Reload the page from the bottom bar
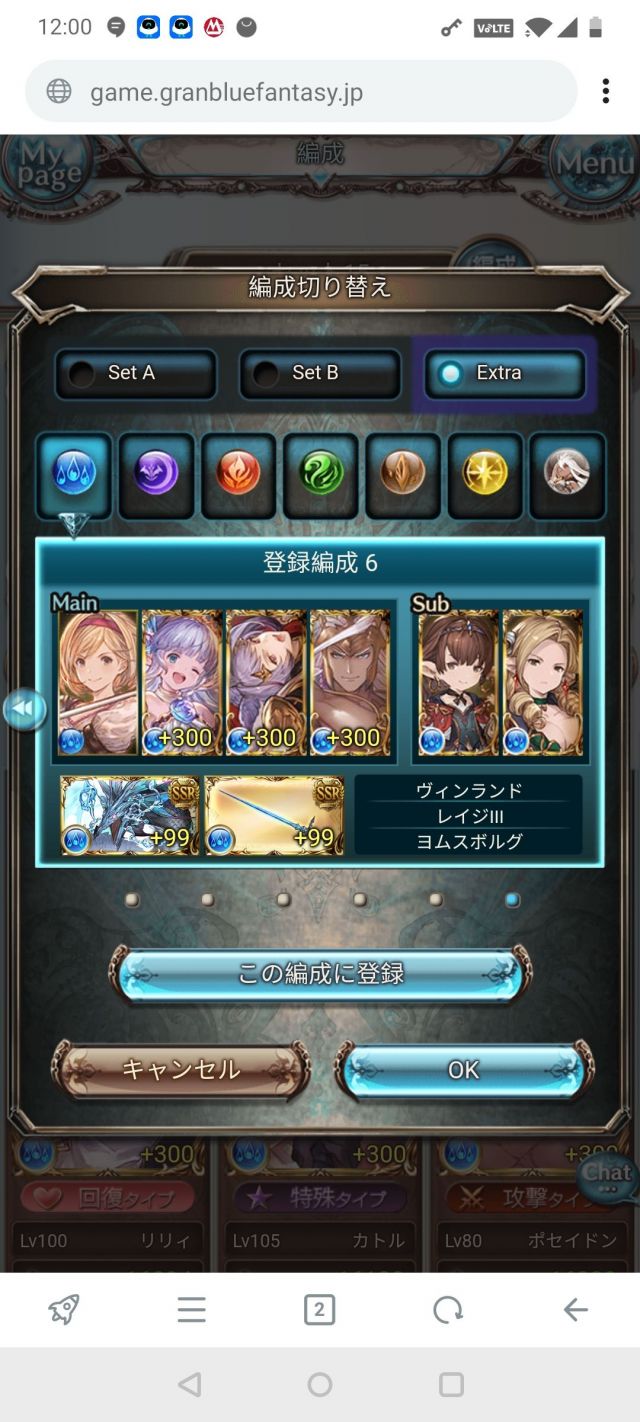This screenshot has width=640, height=1422. (447, 1309)
